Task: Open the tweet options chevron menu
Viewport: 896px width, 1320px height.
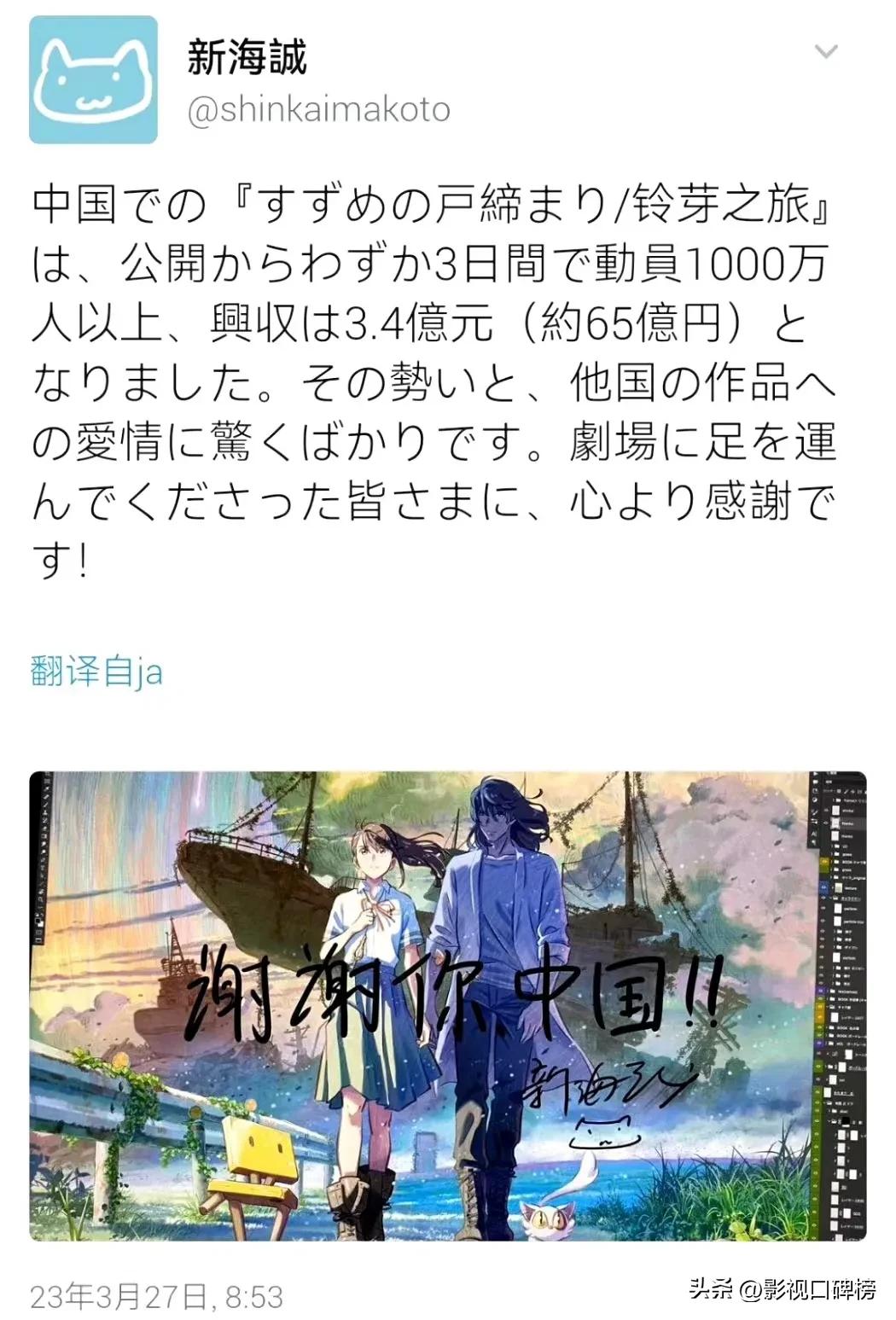Action: click(x=825, y=53)
